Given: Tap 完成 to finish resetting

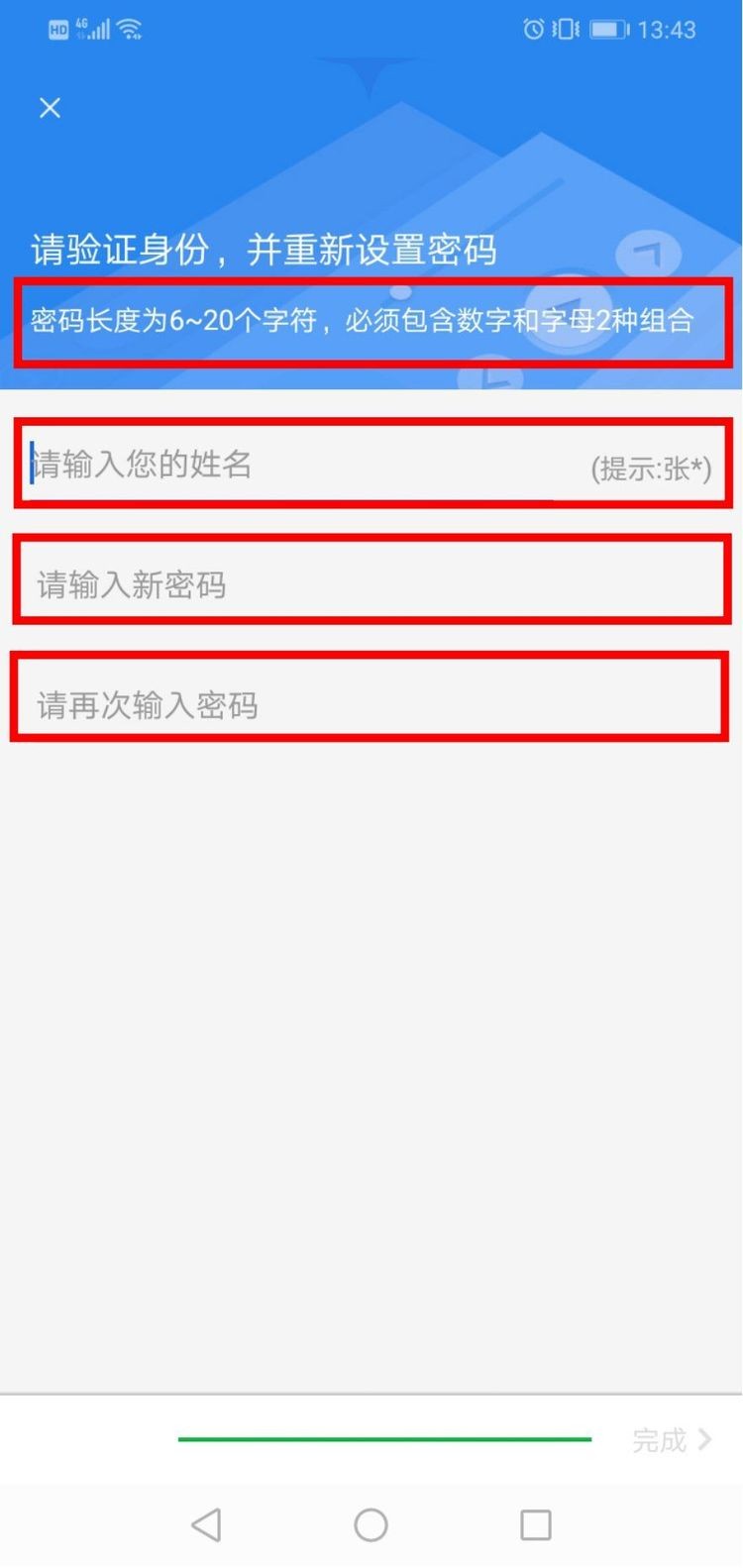Looking at the screenshot, I should [671, 1439].
